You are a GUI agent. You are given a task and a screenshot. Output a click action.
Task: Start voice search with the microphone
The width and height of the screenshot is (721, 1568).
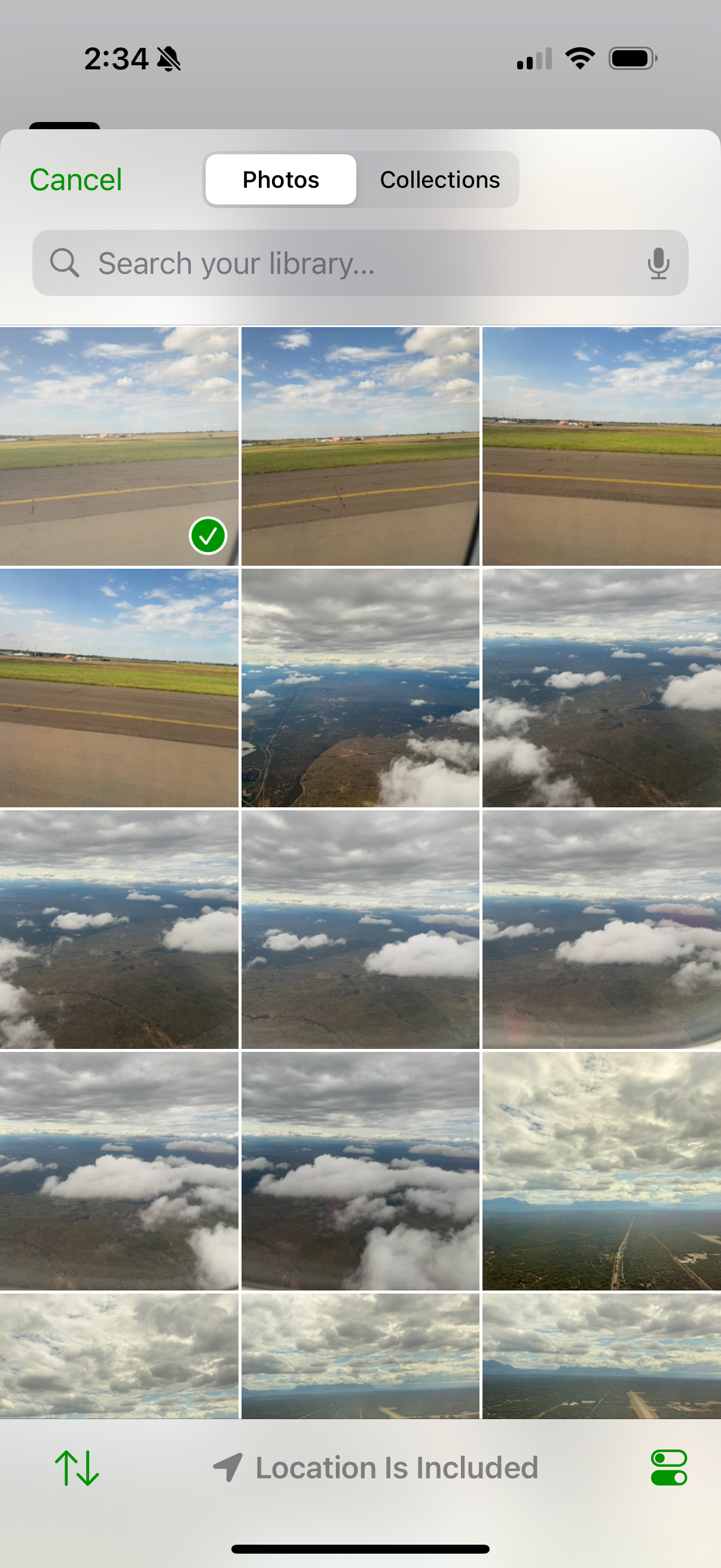point(658,264)
